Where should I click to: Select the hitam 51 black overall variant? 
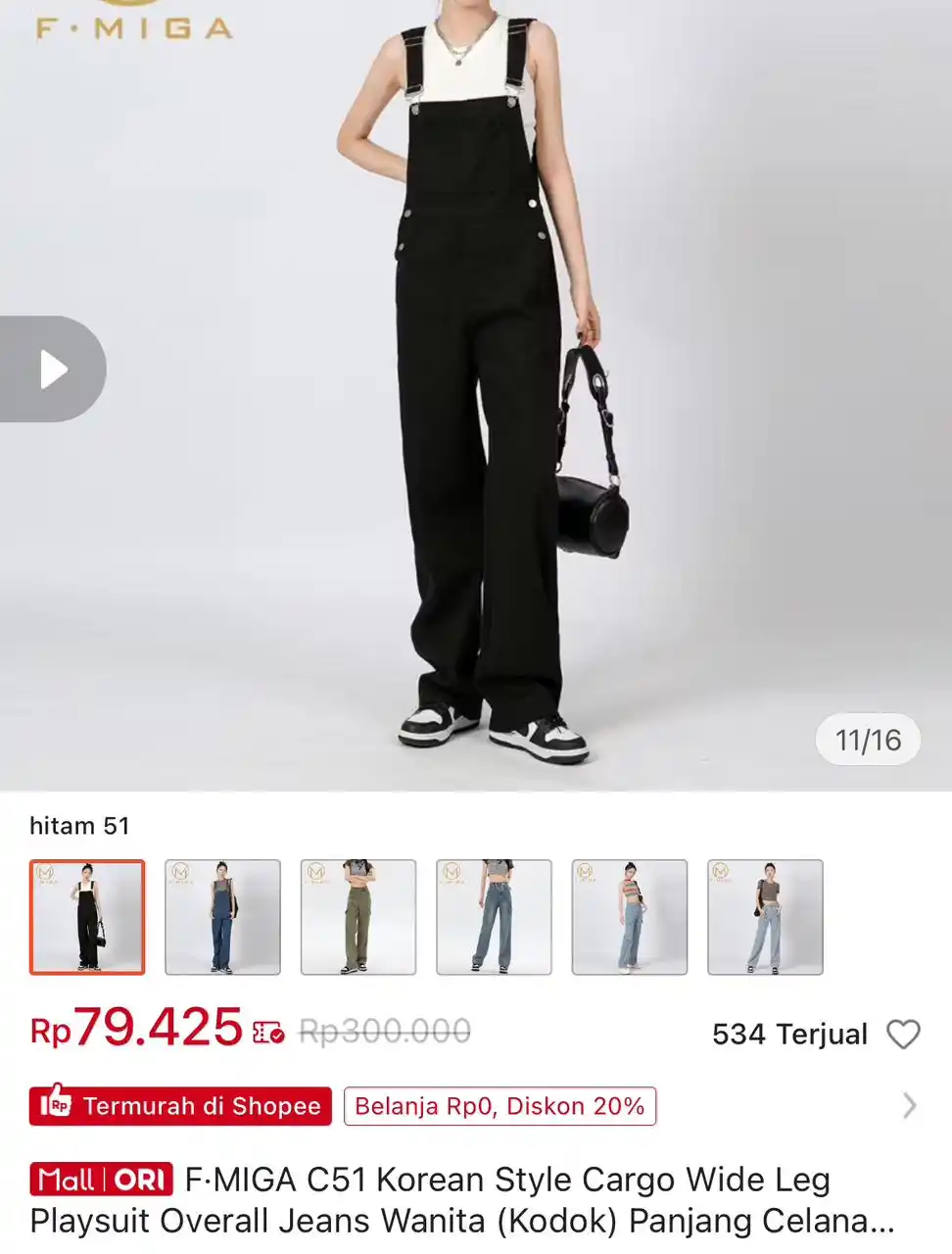[x=87, y=917]
